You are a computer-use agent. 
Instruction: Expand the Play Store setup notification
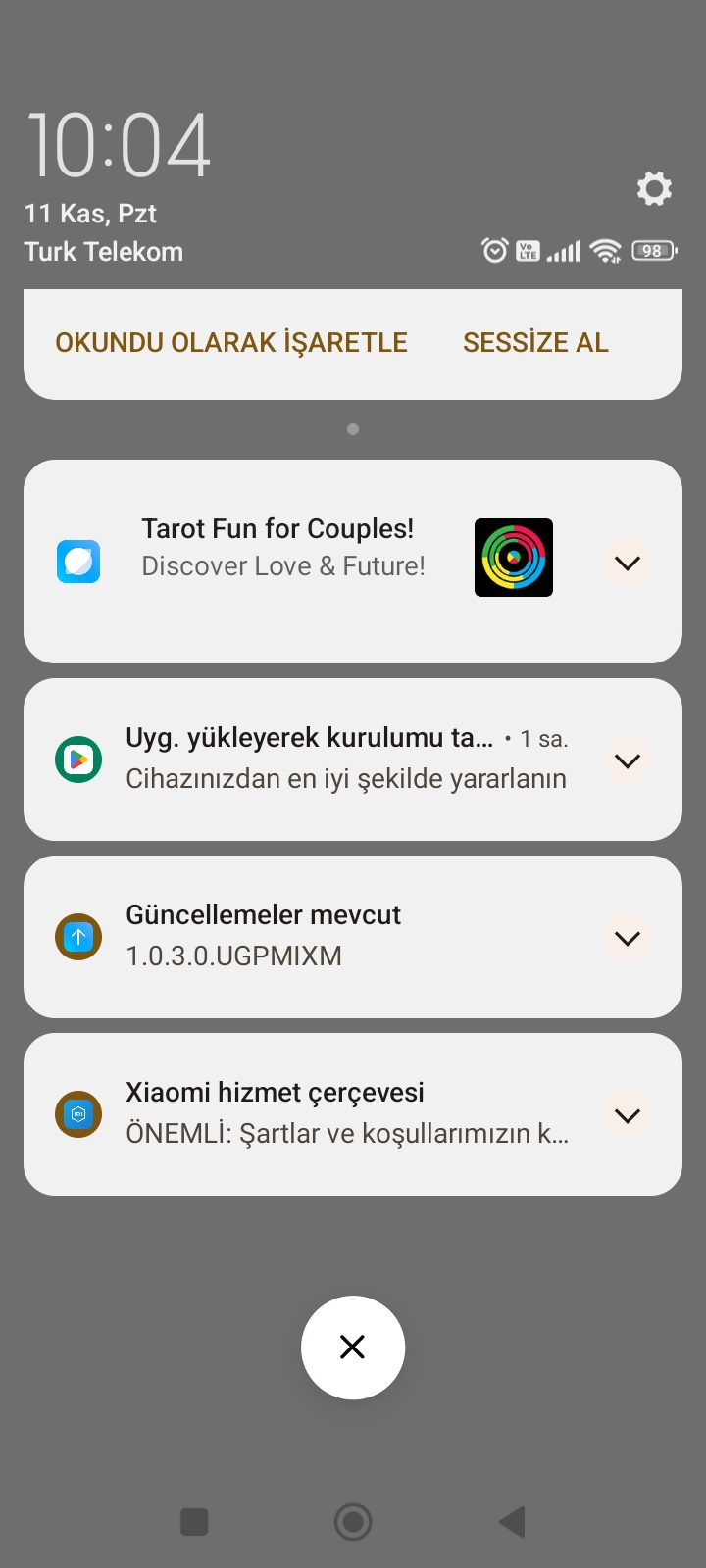[628, 760]
